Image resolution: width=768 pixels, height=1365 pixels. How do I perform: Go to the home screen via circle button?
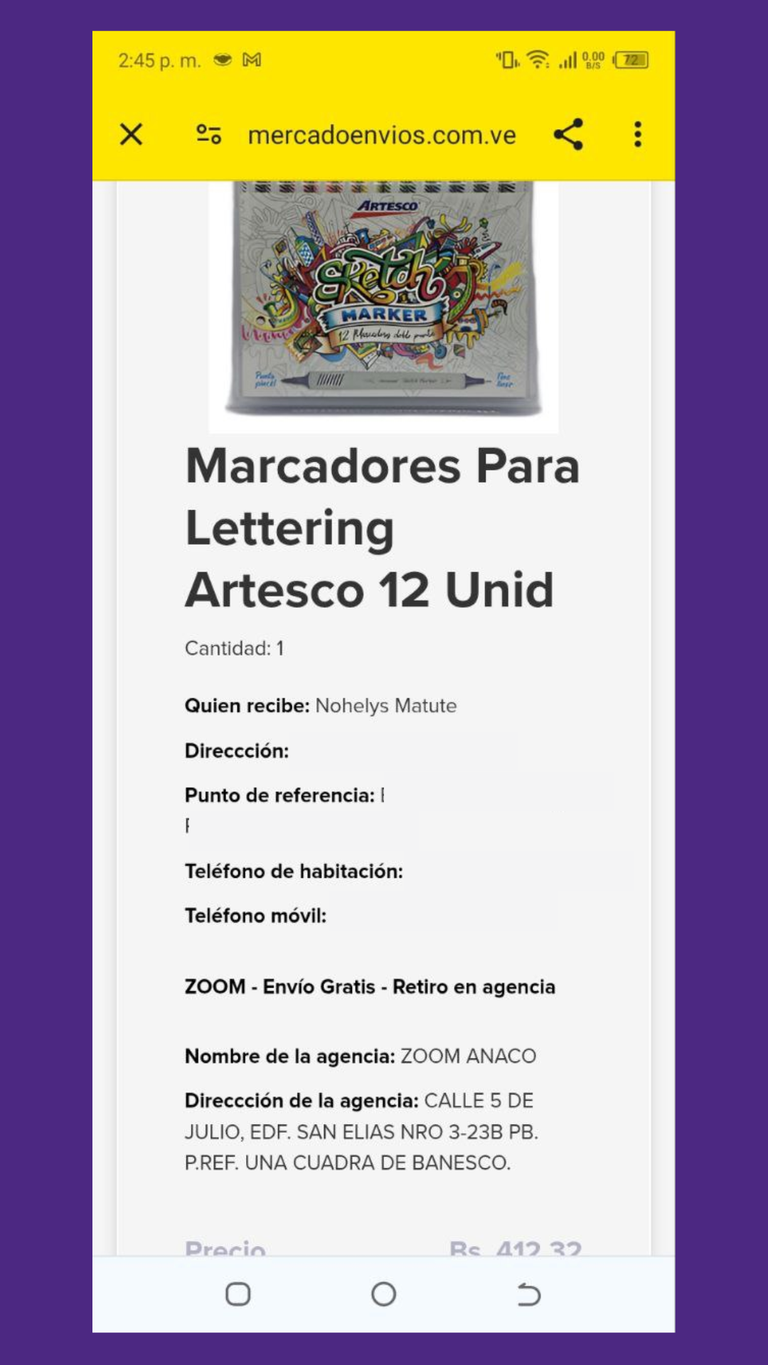(383, 1294)
